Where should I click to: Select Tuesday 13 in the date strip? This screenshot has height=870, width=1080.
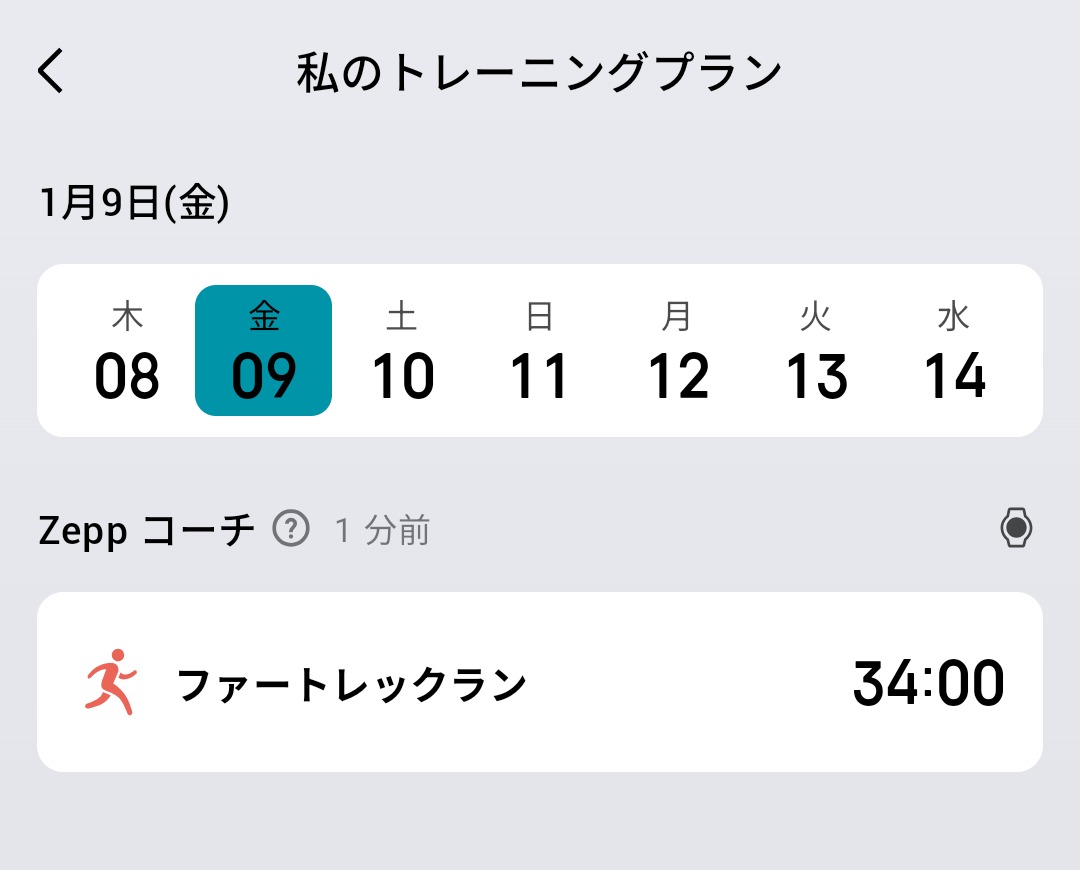point(816,351)
